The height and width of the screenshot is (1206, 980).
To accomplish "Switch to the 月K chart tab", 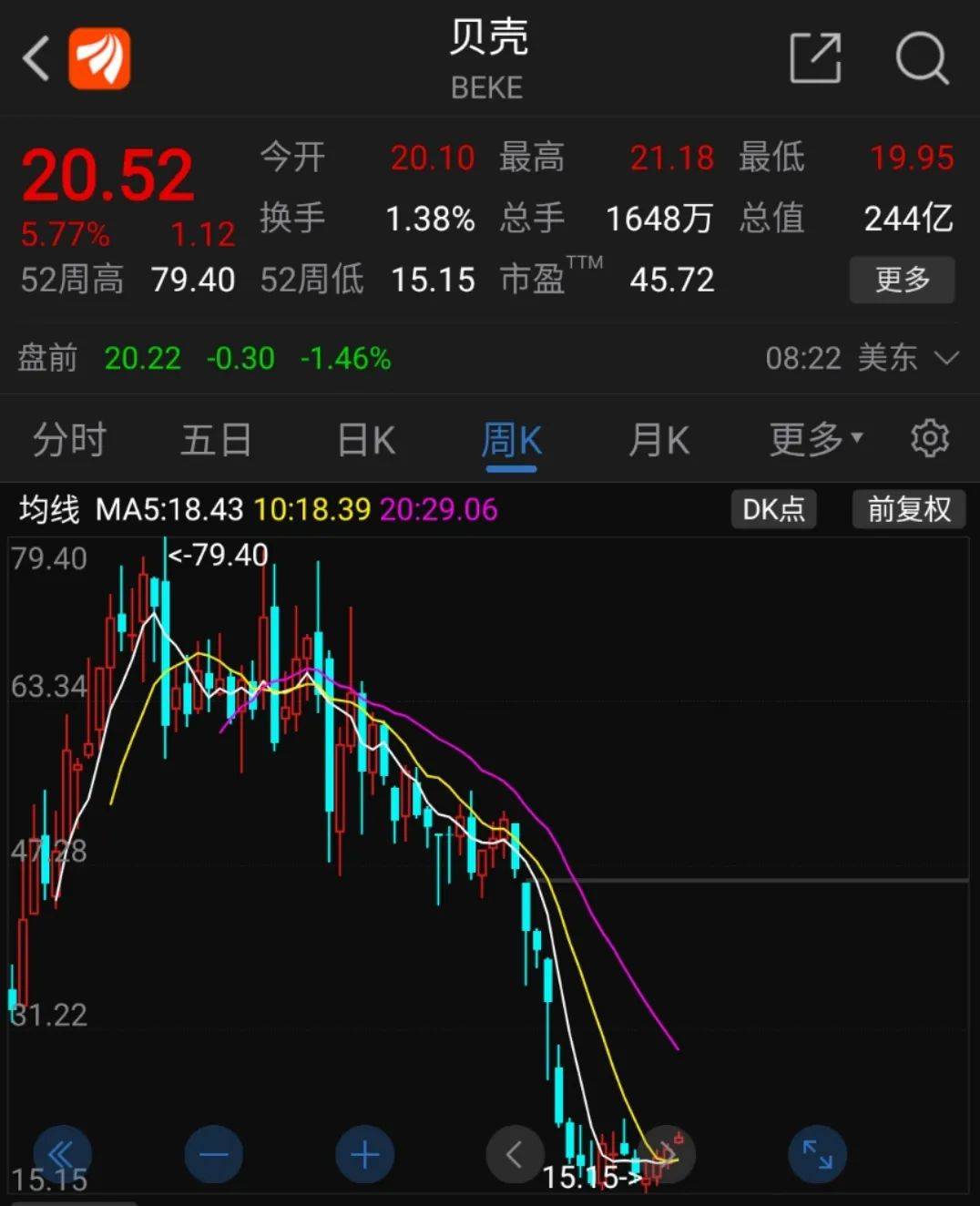I will pyautogui.click(x=658, y=441).
